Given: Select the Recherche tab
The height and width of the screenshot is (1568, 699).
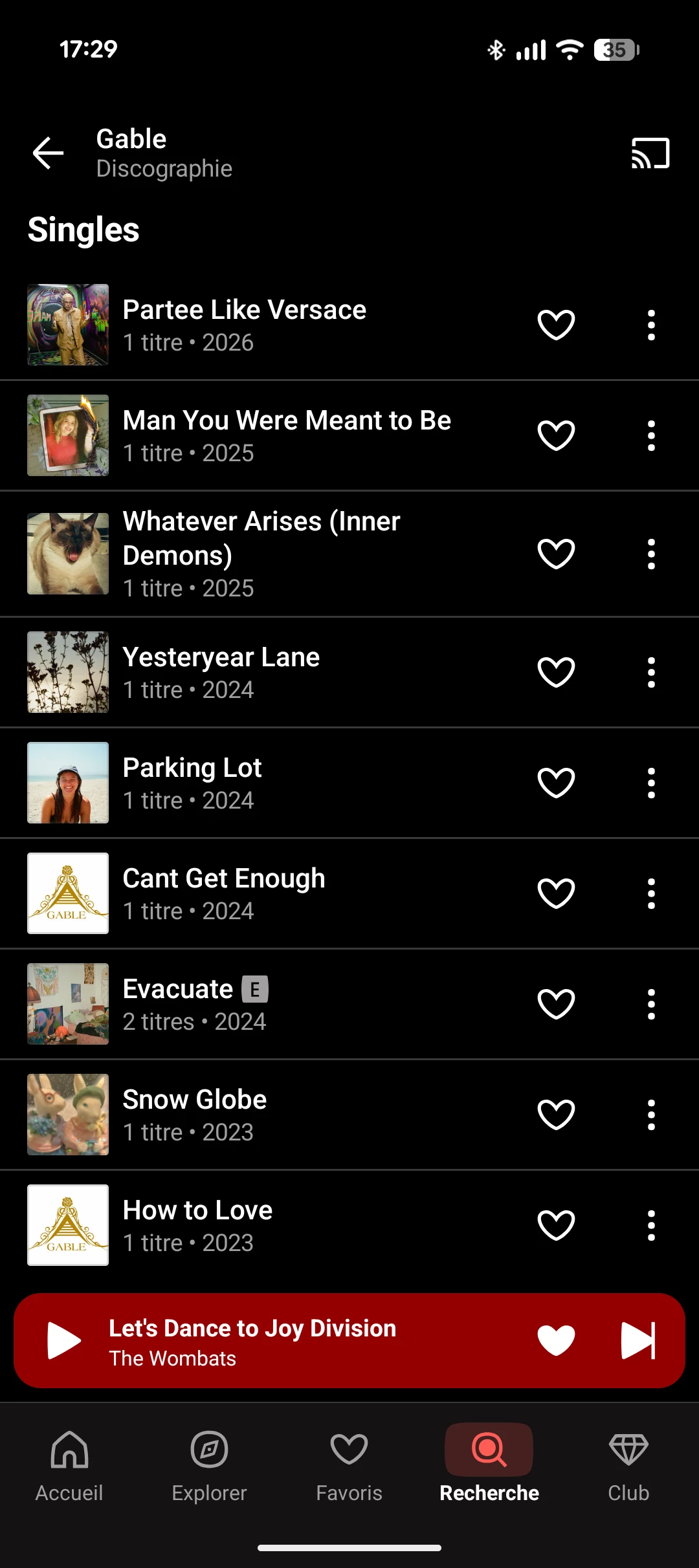Looking at the screenshot, I should [489, 1465].
